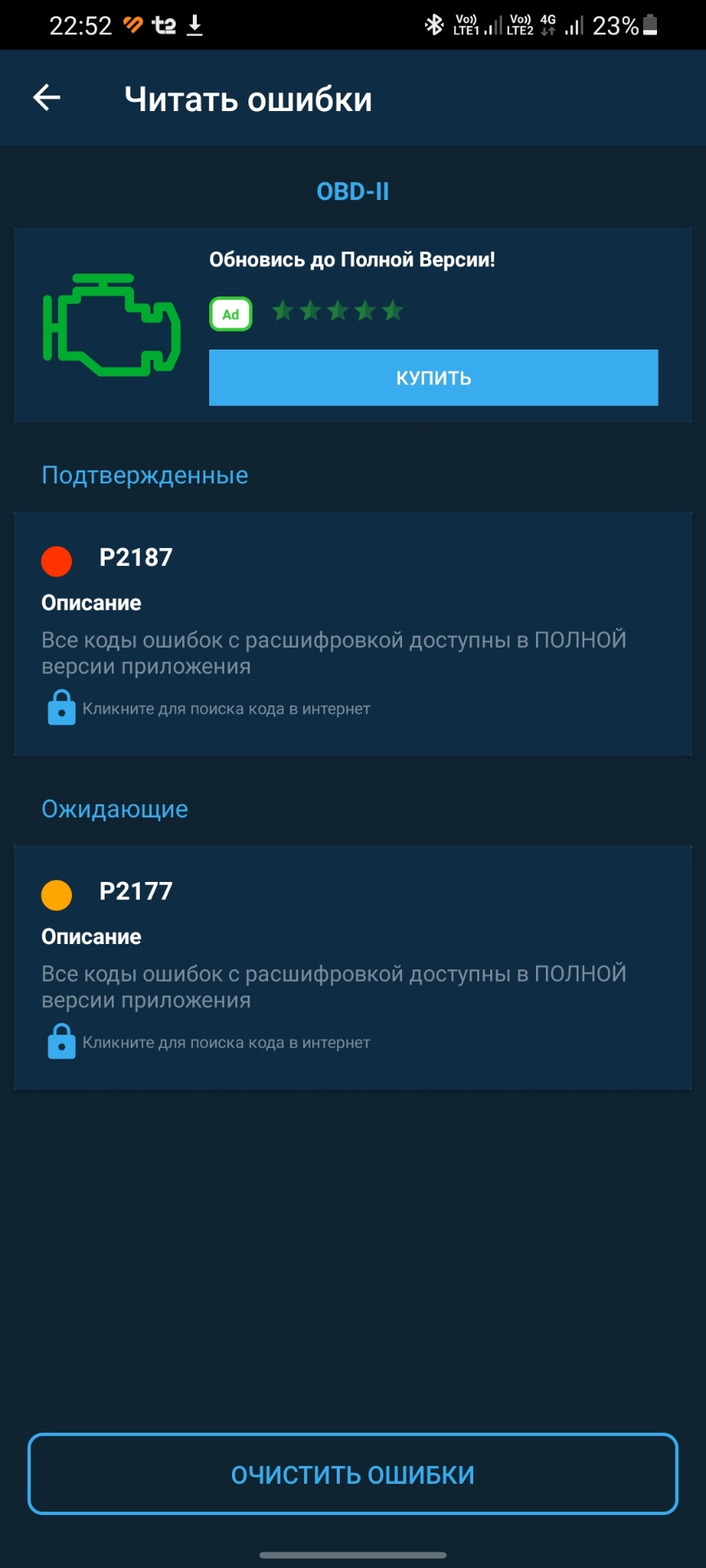Expand the Ожидающие section header

(114, 808)
